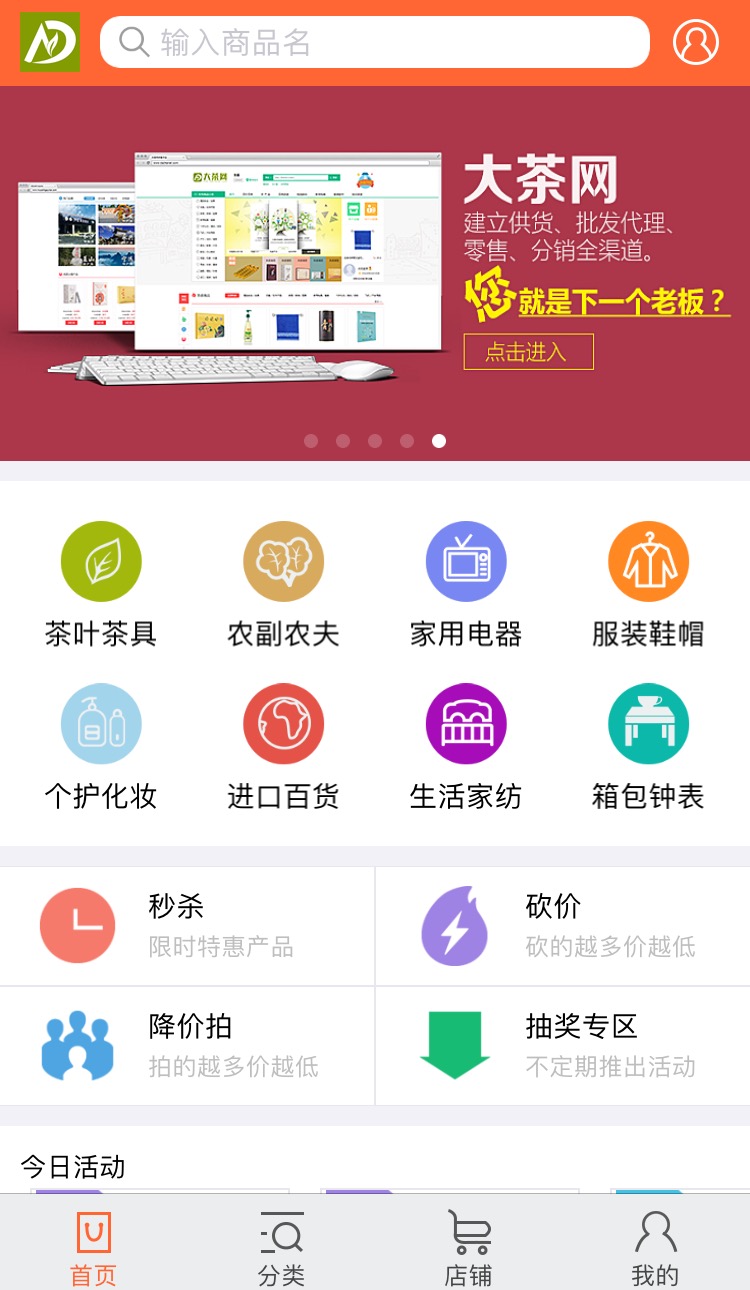The width and height of the screenshot is (750, 1290).
Task: Select the 首页 home tab
Action: pyautogui.click(x=93, y=1246)
